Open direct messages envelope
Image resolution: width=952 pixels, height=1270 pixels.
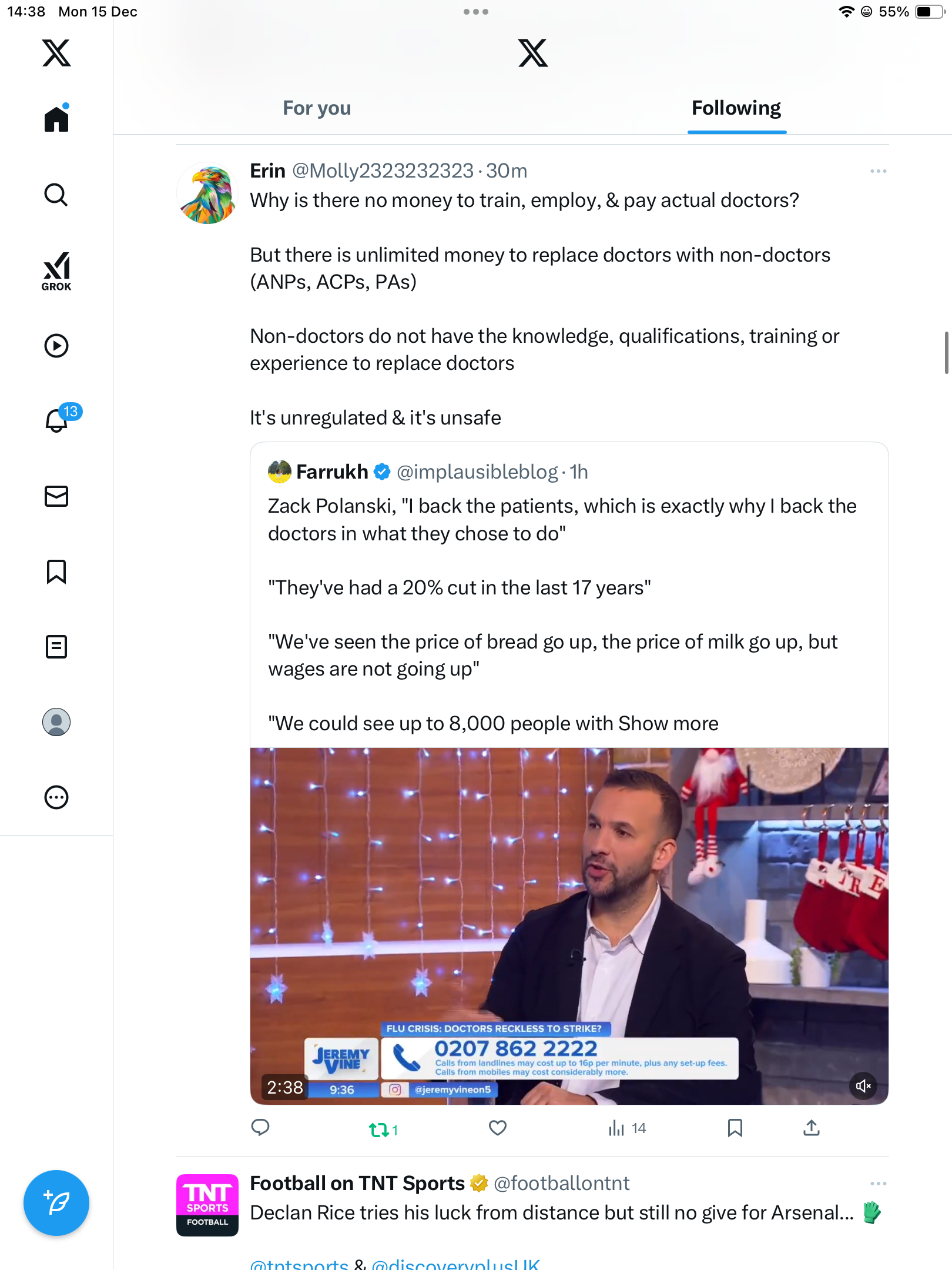56,496
